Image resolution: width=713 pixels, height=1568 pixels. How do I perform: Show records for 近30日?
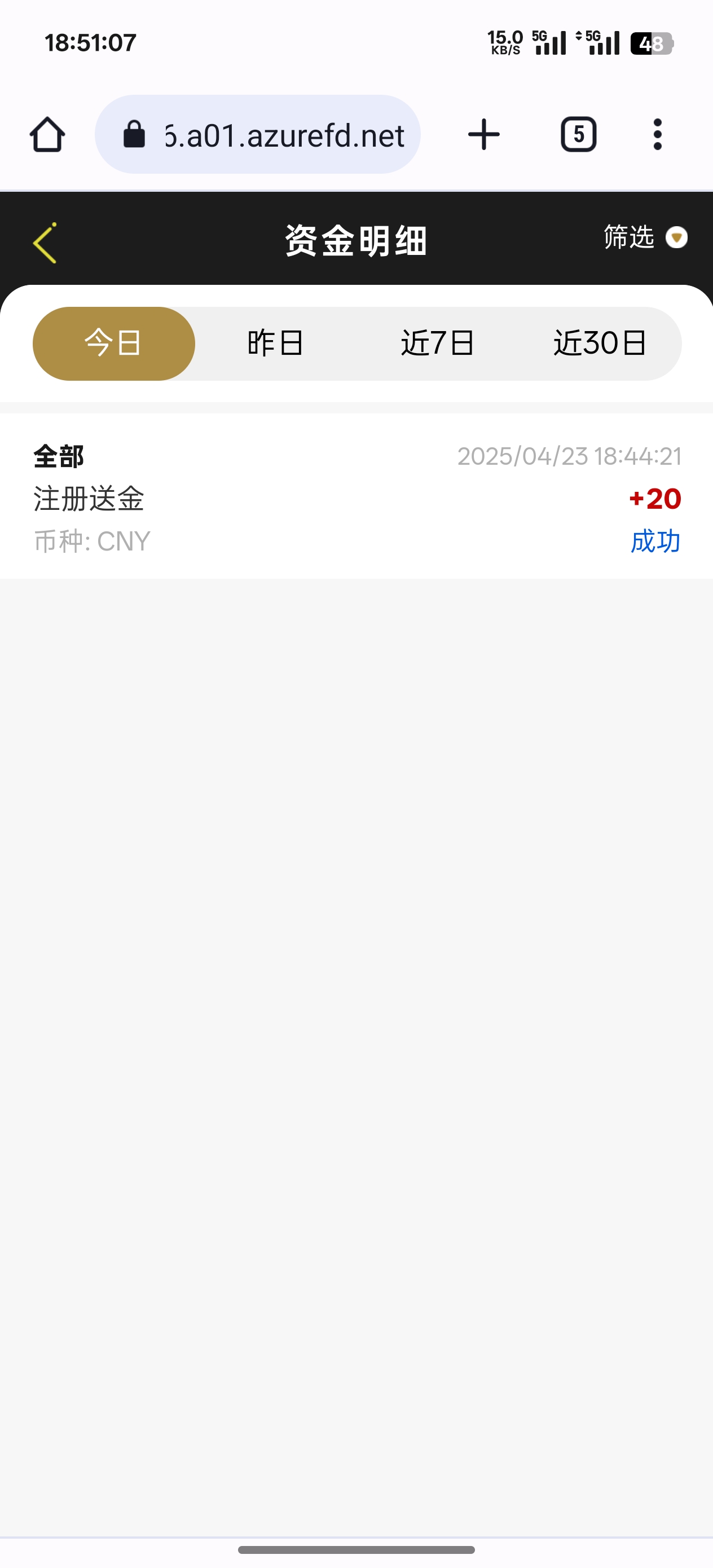pos(600,343)
